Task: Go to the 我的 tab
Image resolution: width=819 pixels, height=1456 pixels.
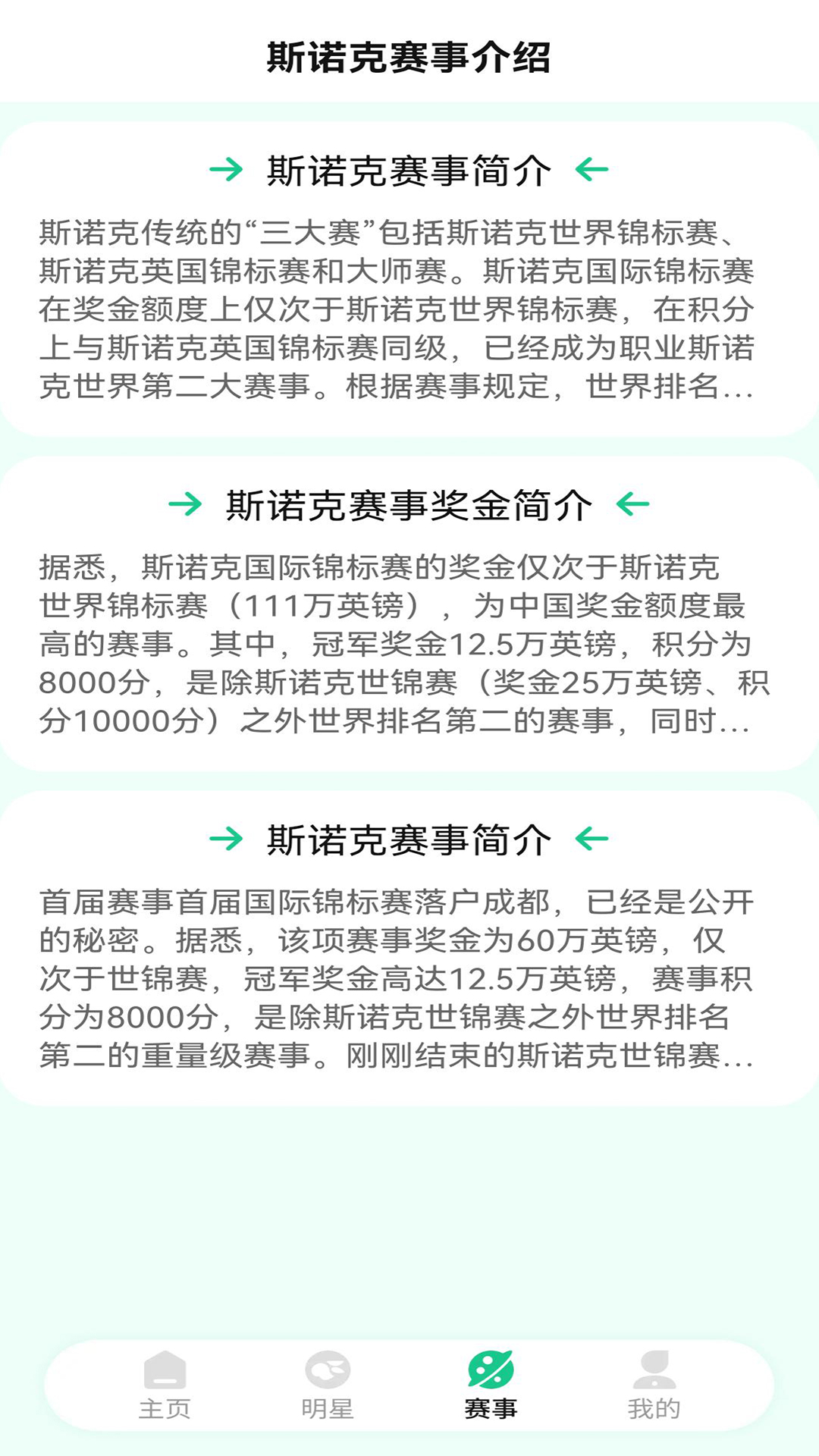Action: coord(654,1385)
